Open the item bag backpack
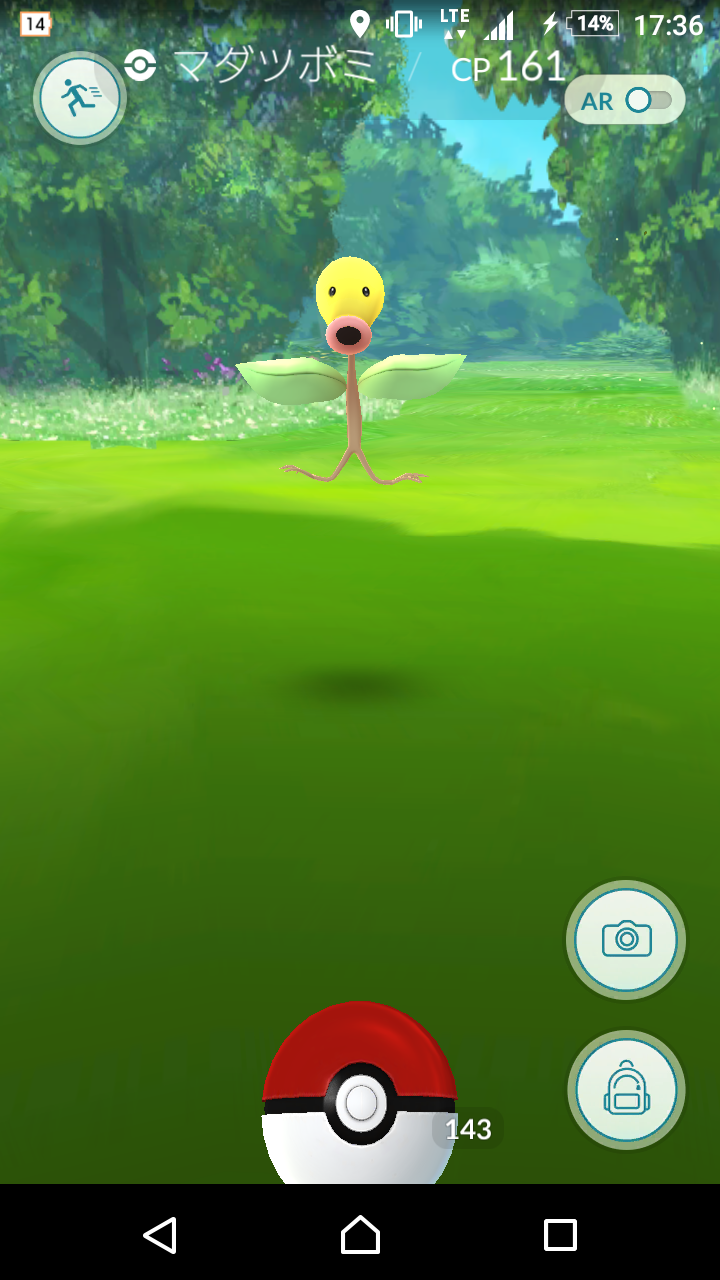Viewport: 720px width, 1280px height. [x=626, y=1090]
